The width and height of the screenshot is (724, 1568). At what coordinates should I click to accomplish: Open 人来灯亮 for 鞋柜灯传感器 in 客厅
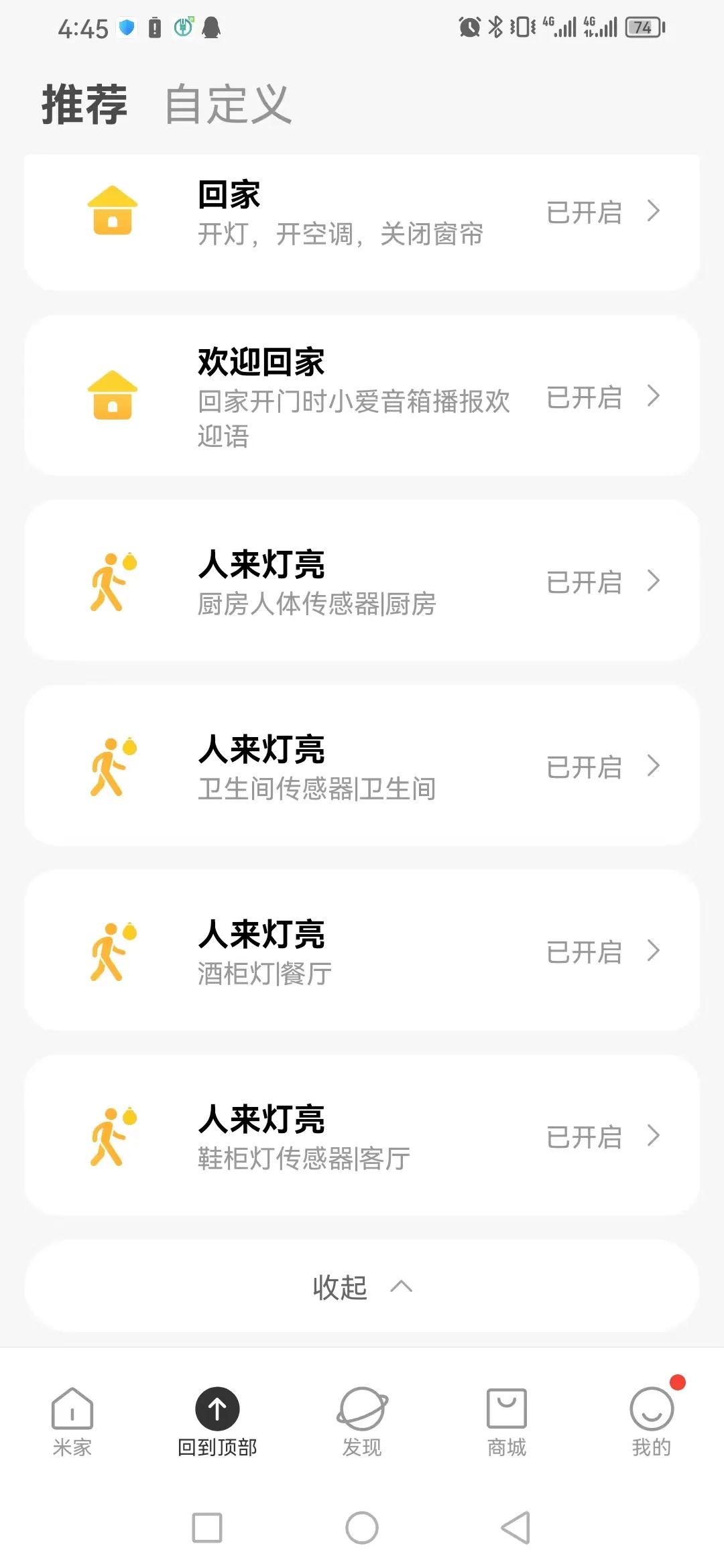click(362, 1135)
